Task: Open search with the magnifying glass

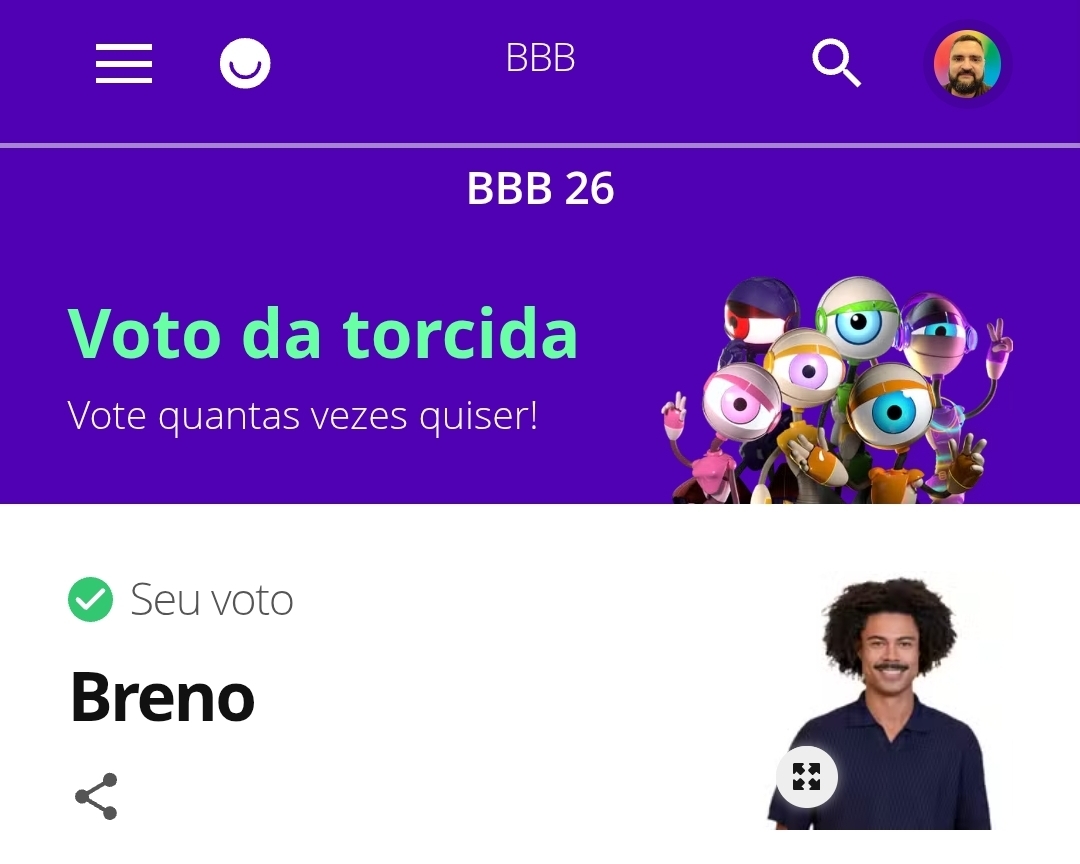Action: pyautogui.click(x=836, y=64)
